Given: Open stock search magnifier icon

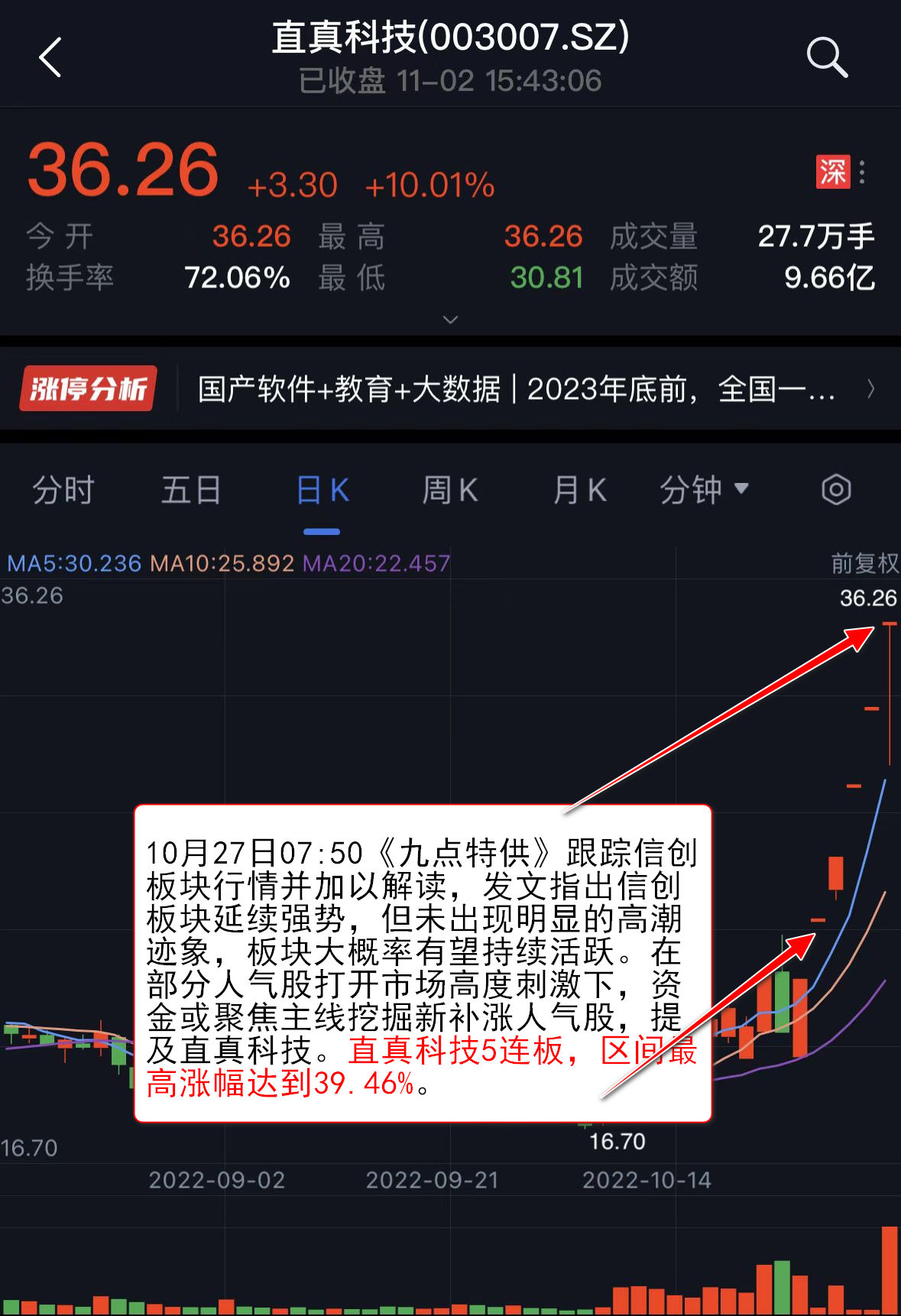Looking at the screenshot, I should click(x=827, y=57).
